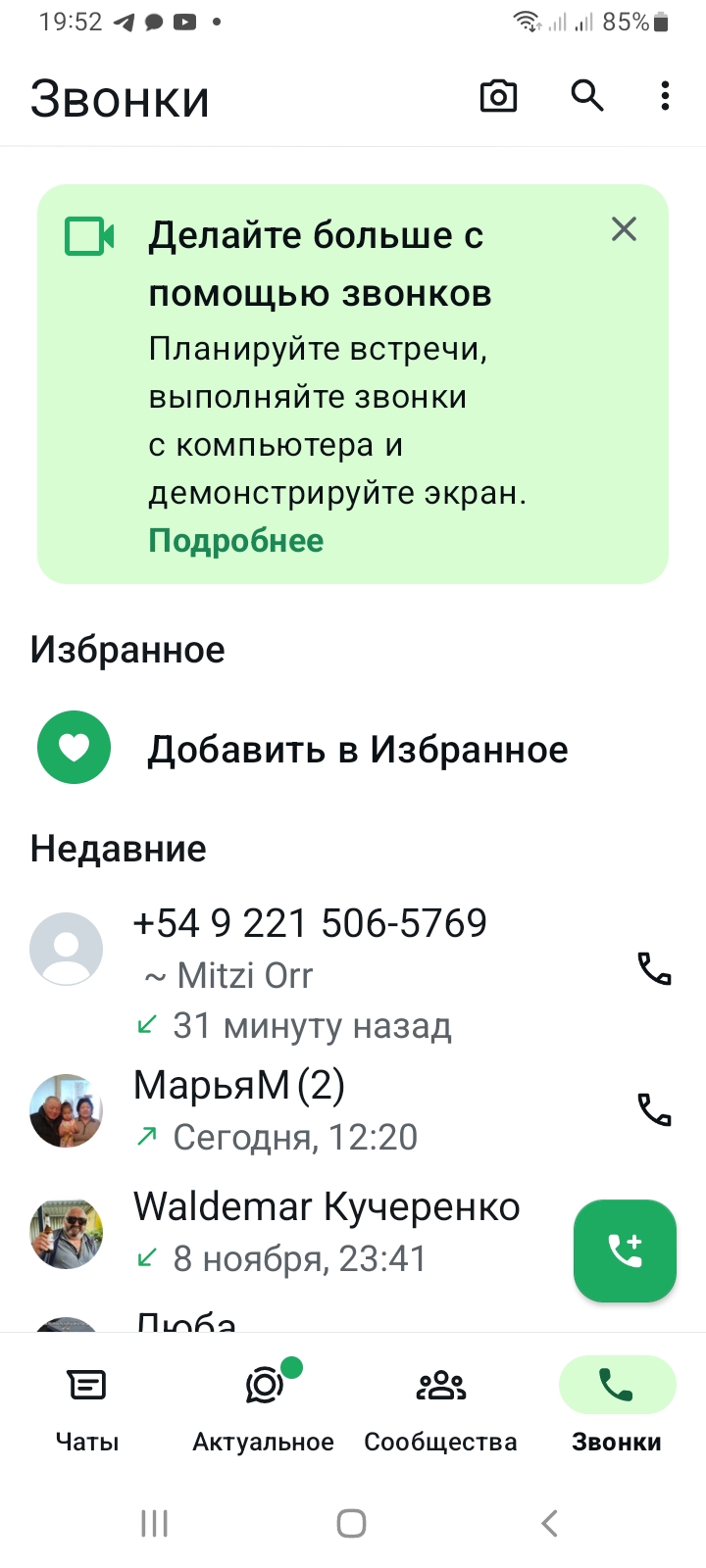Go back using the system back button
Screen dimensions: 706x1568
549,1523
